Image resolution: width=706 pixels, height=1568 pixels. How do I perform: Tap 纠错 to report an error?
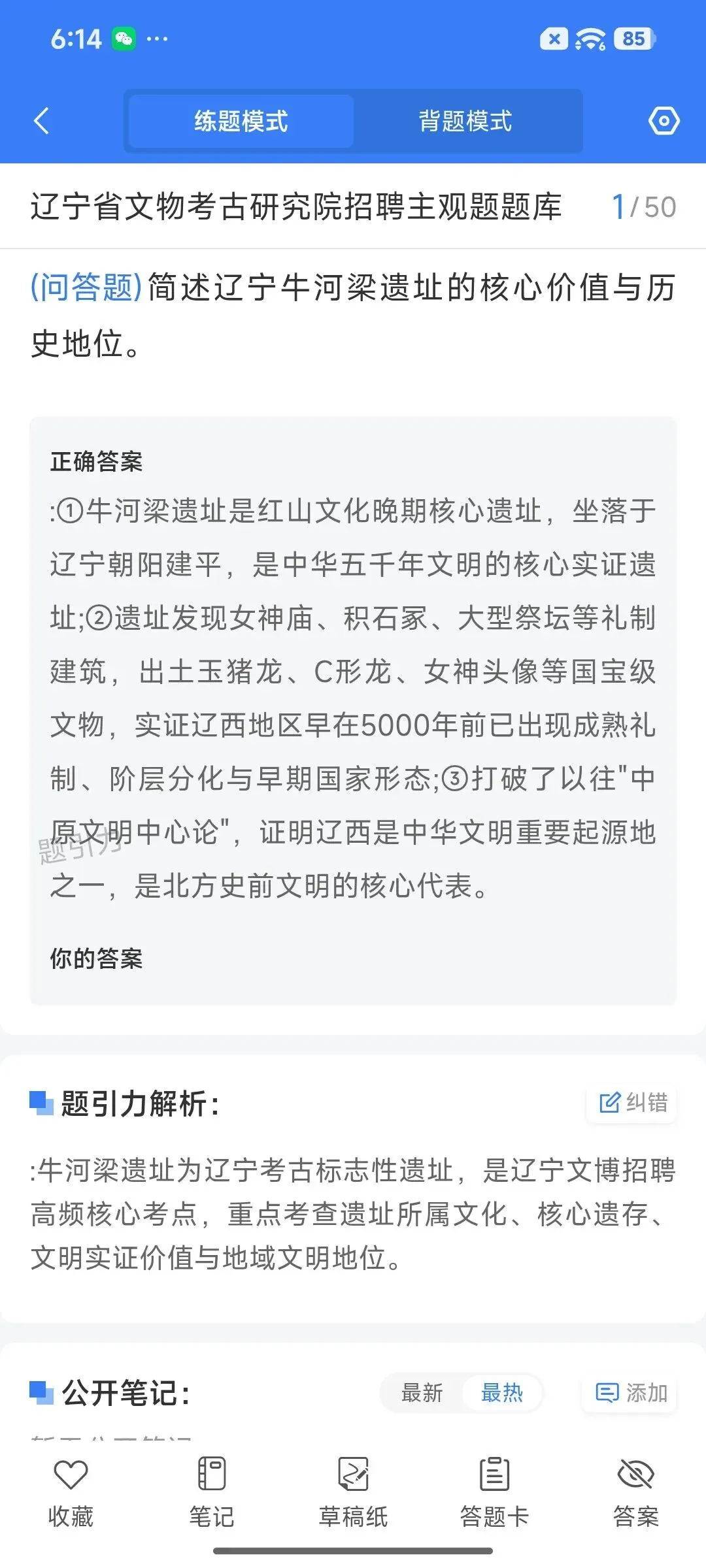pyautogui.click(x=632, y=1103)
